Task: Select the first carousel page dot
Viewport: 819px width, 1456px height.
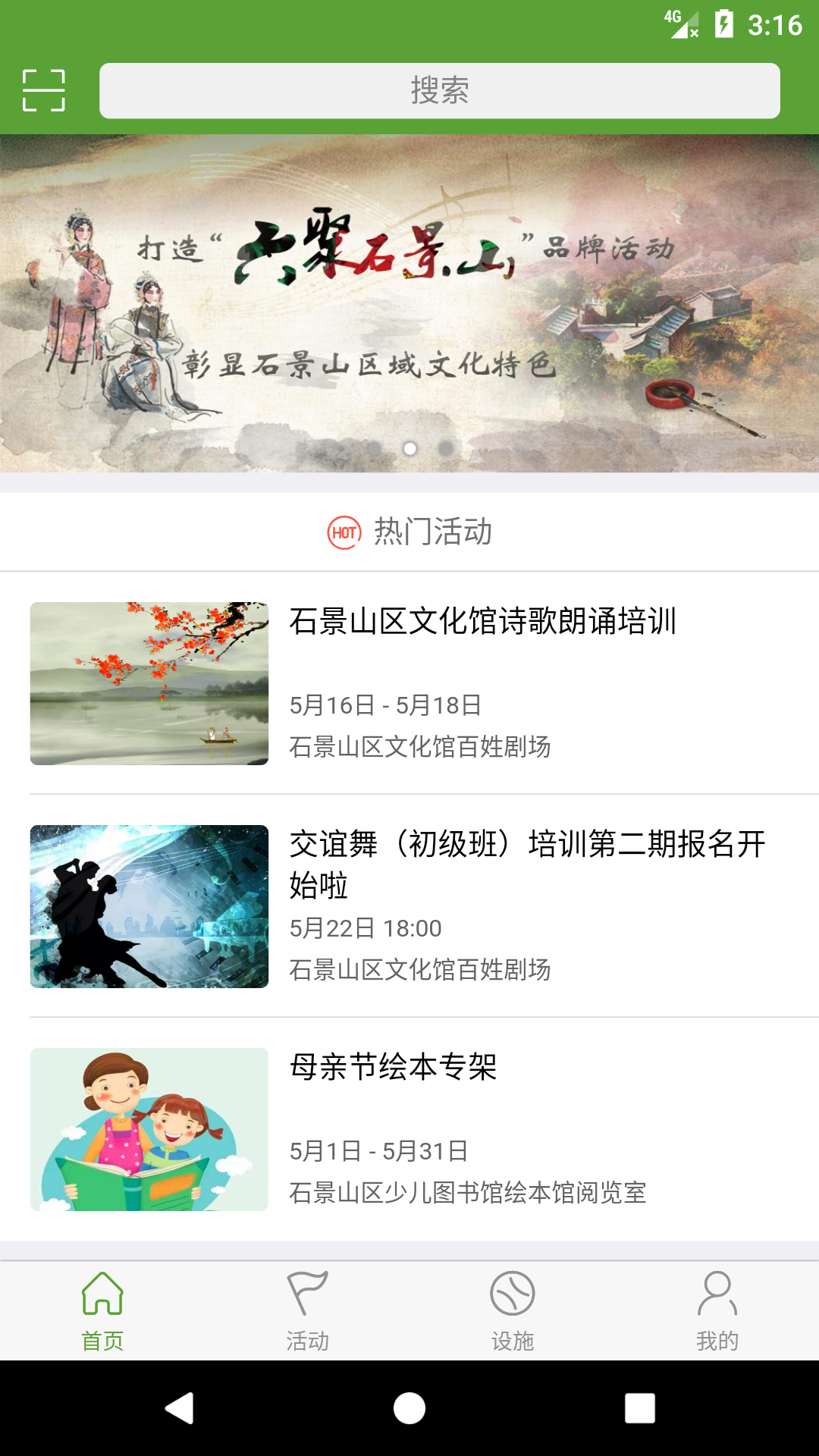Action: pyautogui.click(x=375, y=450)
